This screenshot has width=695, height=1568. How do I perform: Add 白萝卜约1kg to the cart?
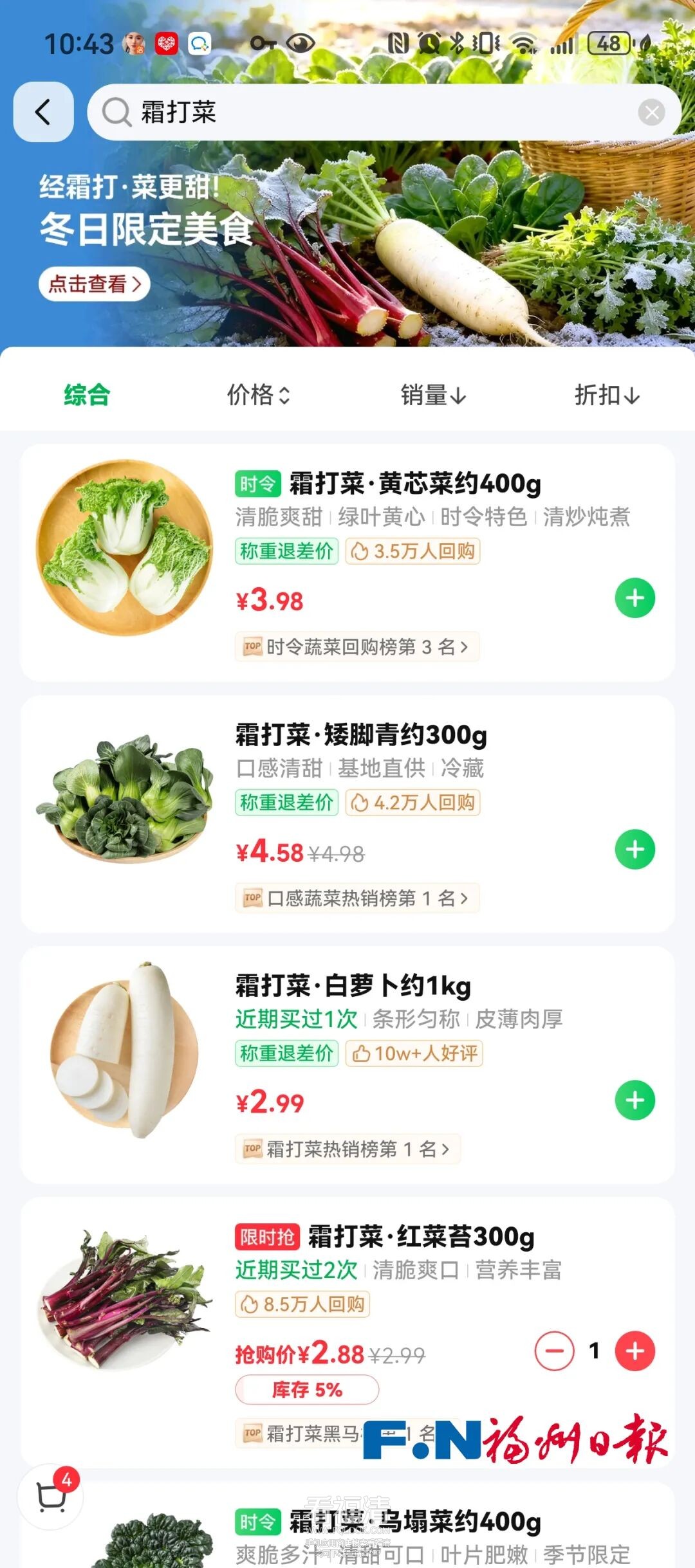click(635, 1100)
